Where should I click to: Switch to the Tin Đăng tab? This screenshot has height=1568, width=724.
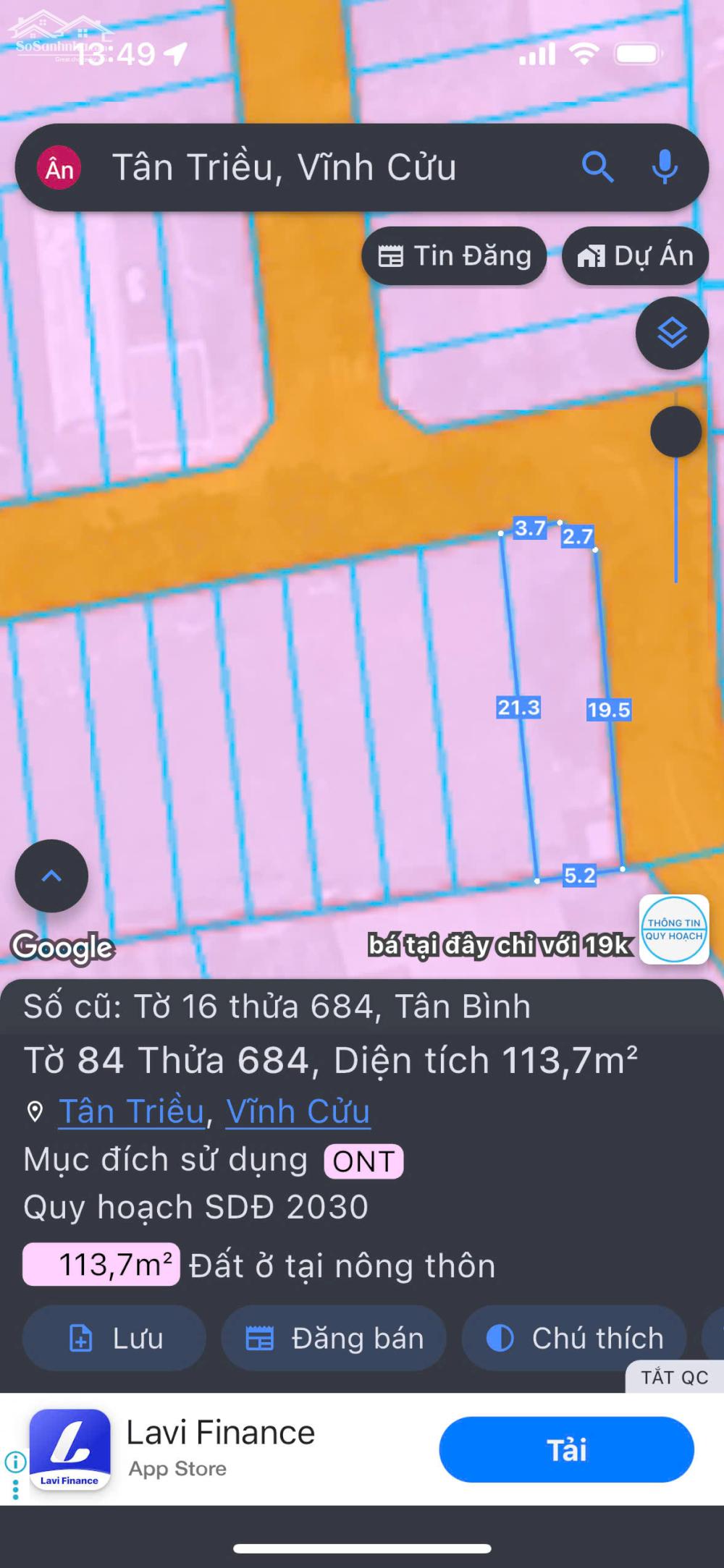(455, 255)
